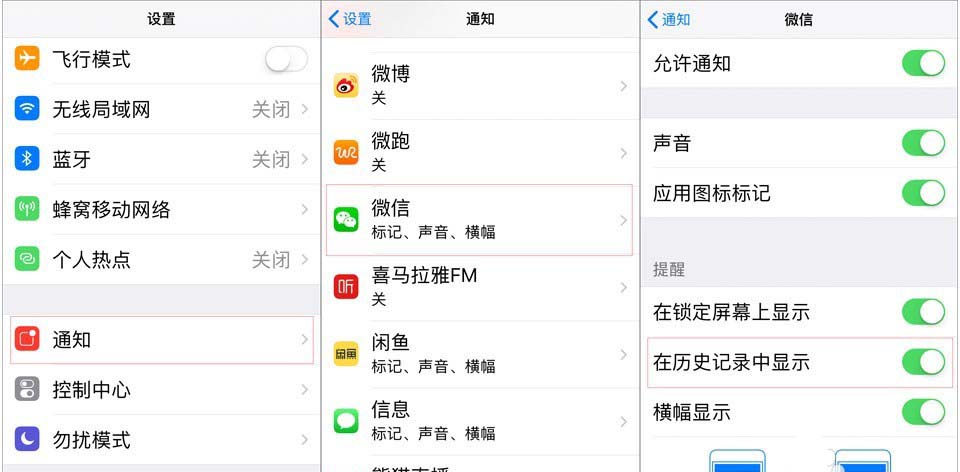Open the 通知 row with the red icon
Screen dimensions: 960x472
coord(160,340)
